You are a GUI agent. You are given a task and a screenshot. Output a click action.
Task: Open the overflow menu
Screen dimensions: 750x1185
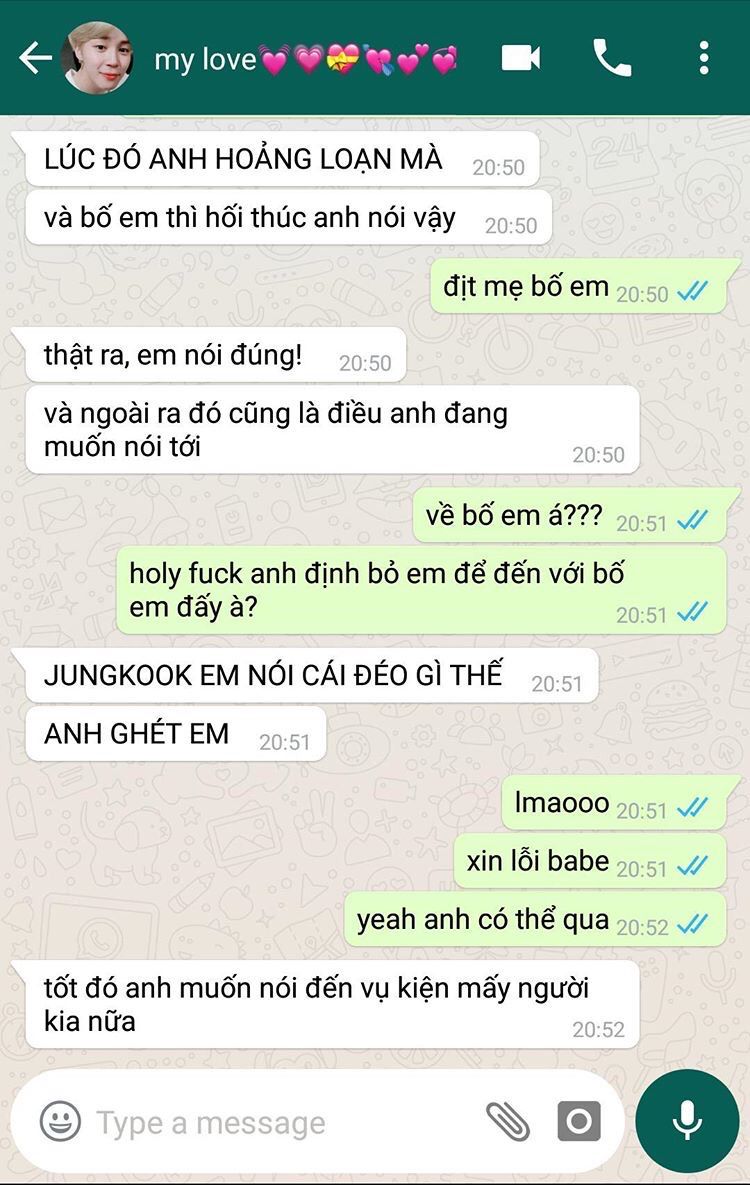(704, 58)
